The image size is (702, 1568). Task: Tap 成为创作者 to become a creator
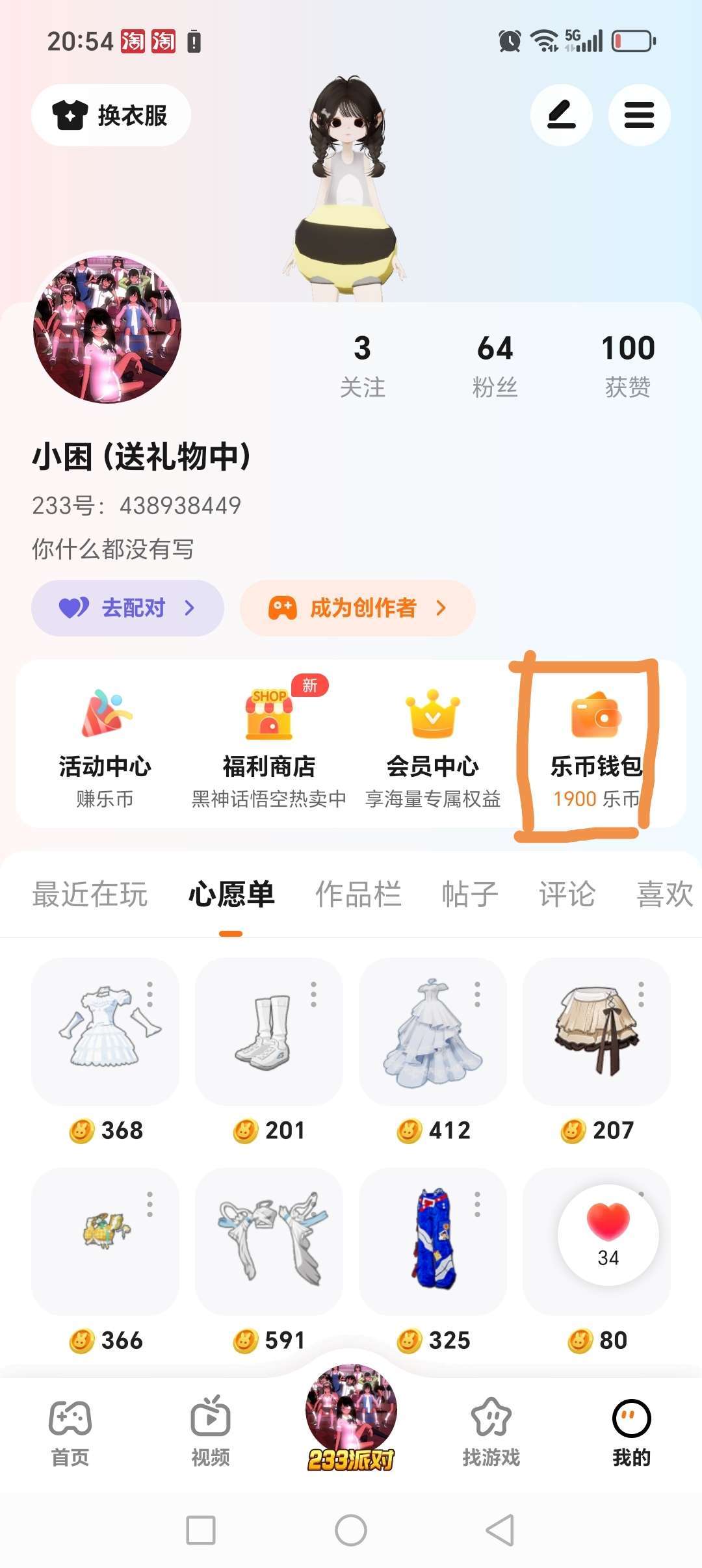click(357, 608)
